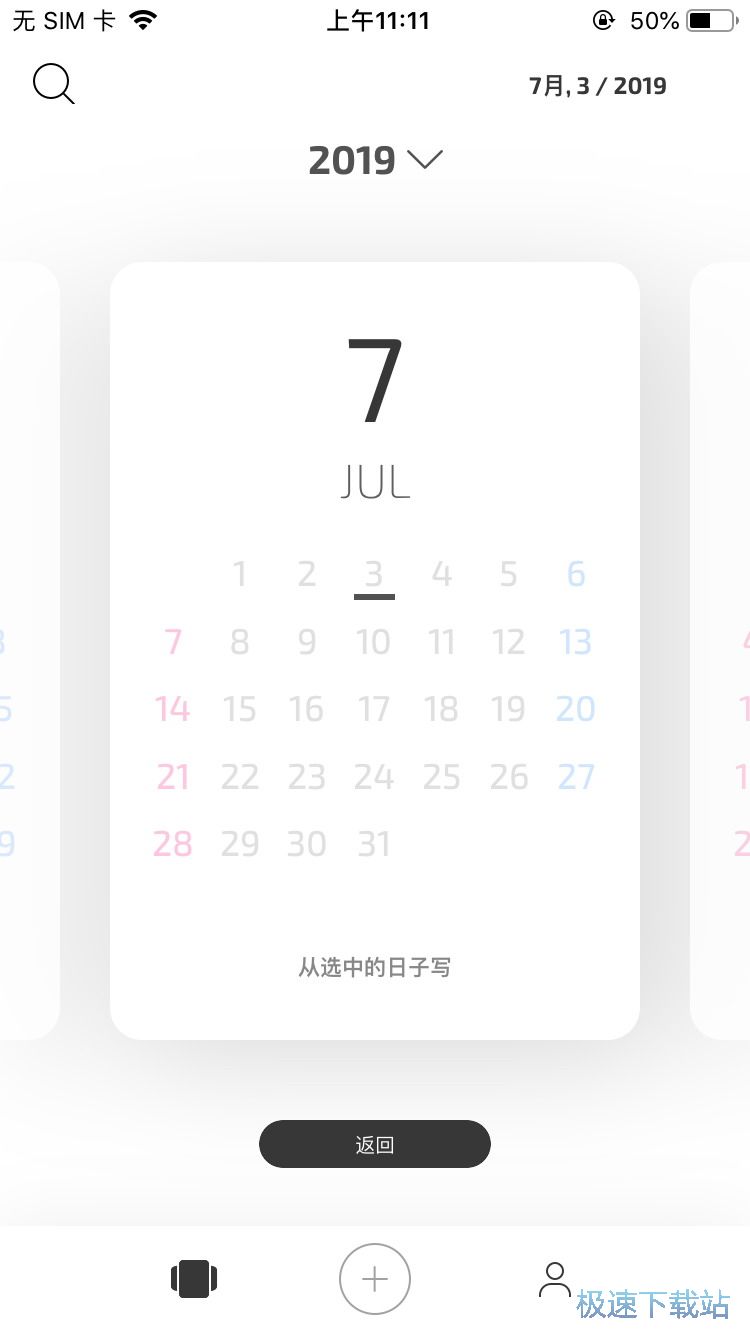750x1334 pixels.
Task: Open the profile tab
Action: [x=554, y=1279]
